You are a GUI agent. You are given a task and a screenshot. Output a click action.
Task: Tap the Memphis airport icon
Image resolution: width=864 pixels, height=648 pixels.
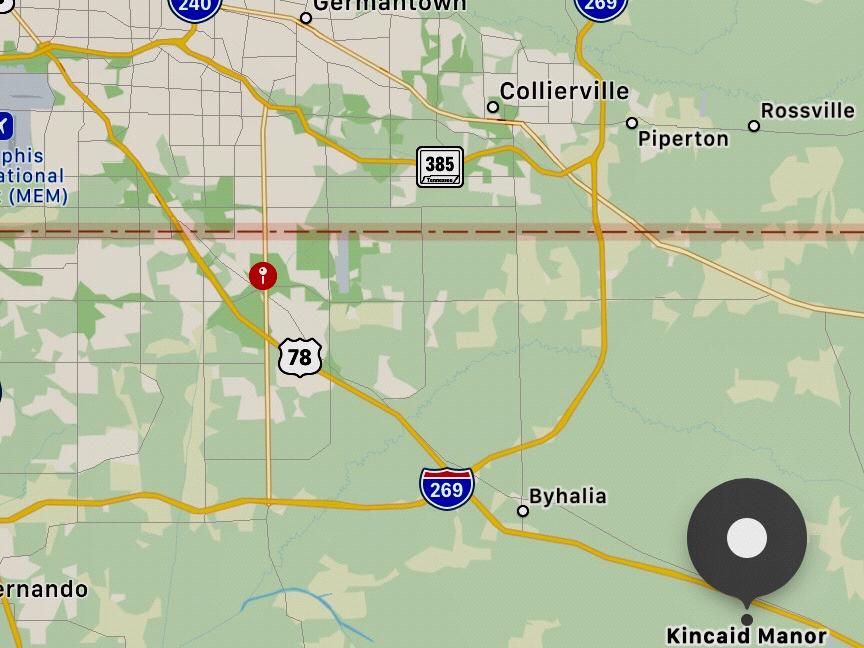[x=4, y=126]
